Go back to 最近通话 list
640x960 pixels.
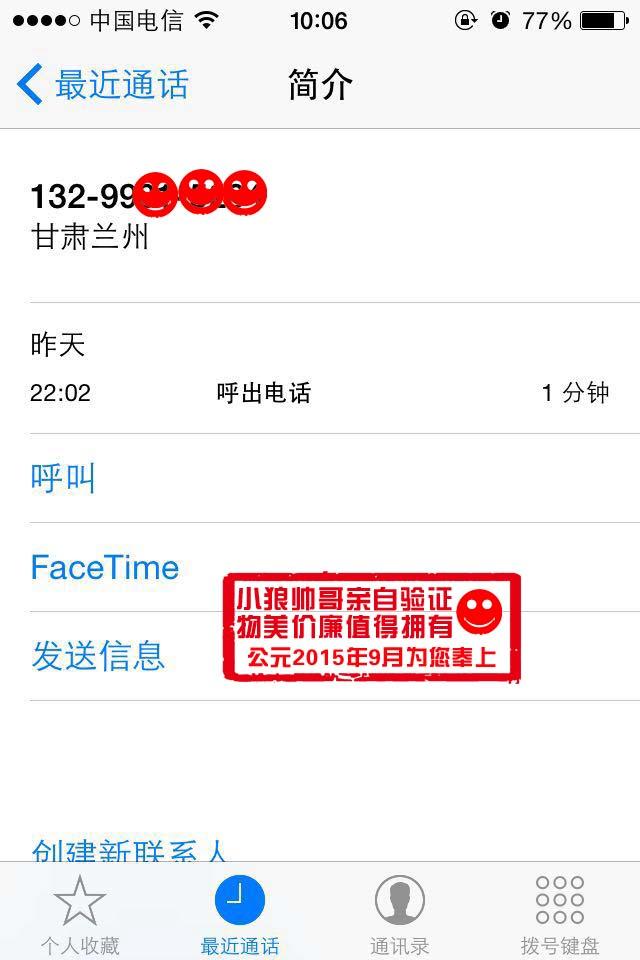pos(103,85)
